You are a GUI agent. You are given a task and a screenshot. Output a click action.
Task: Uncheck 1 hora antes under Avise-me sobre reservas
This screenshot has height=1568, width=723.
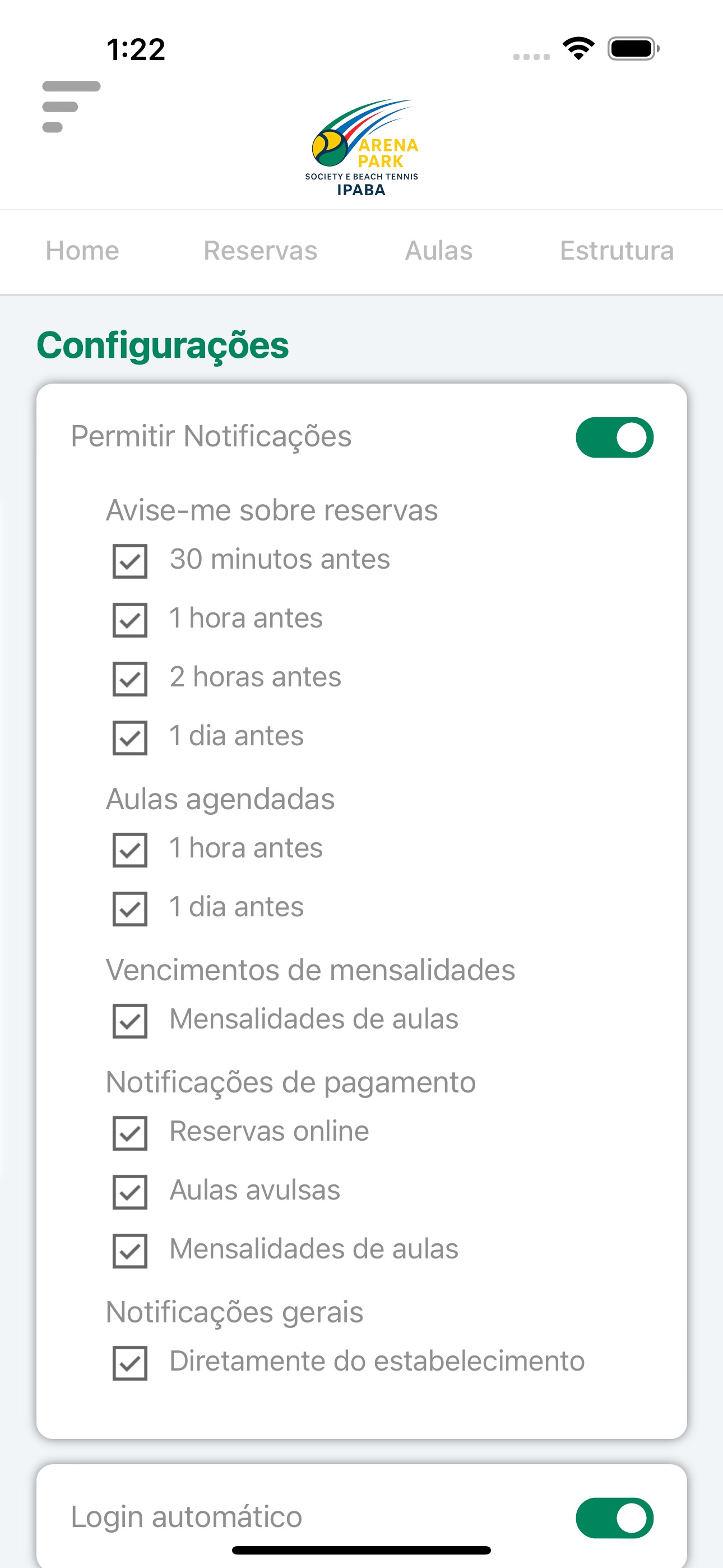pos(129,620)
